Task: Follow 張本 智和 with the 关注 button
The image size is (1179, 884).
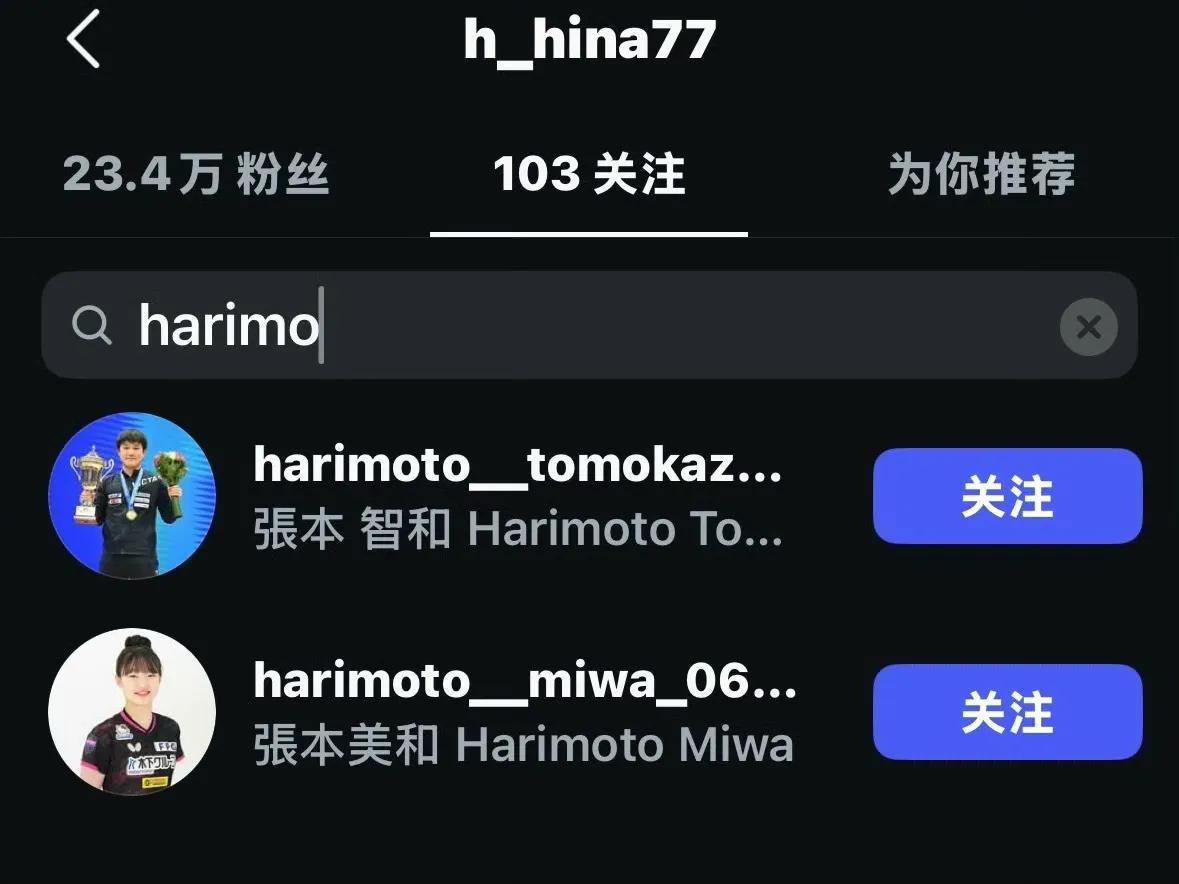Action: tap(1007, 496)
